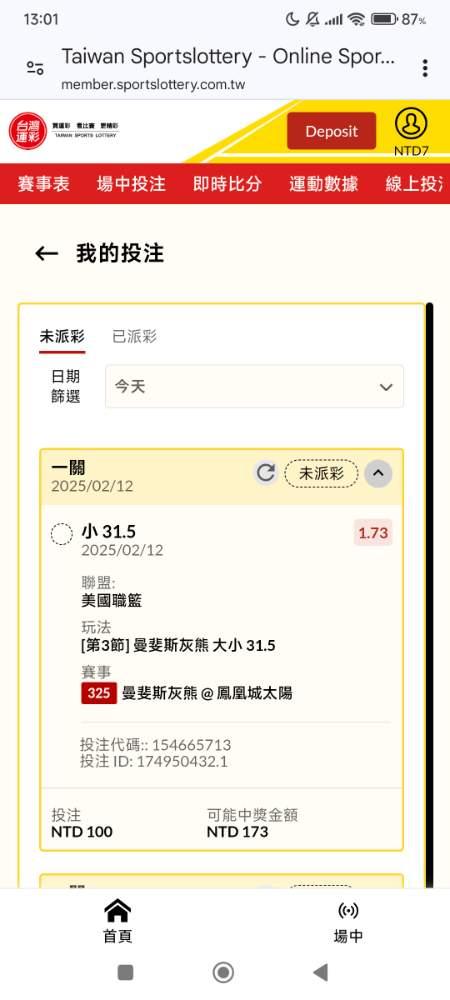Go back from 我的投注 using the arrow
The height and width of the screenshot is (1000, 450).
47,254
